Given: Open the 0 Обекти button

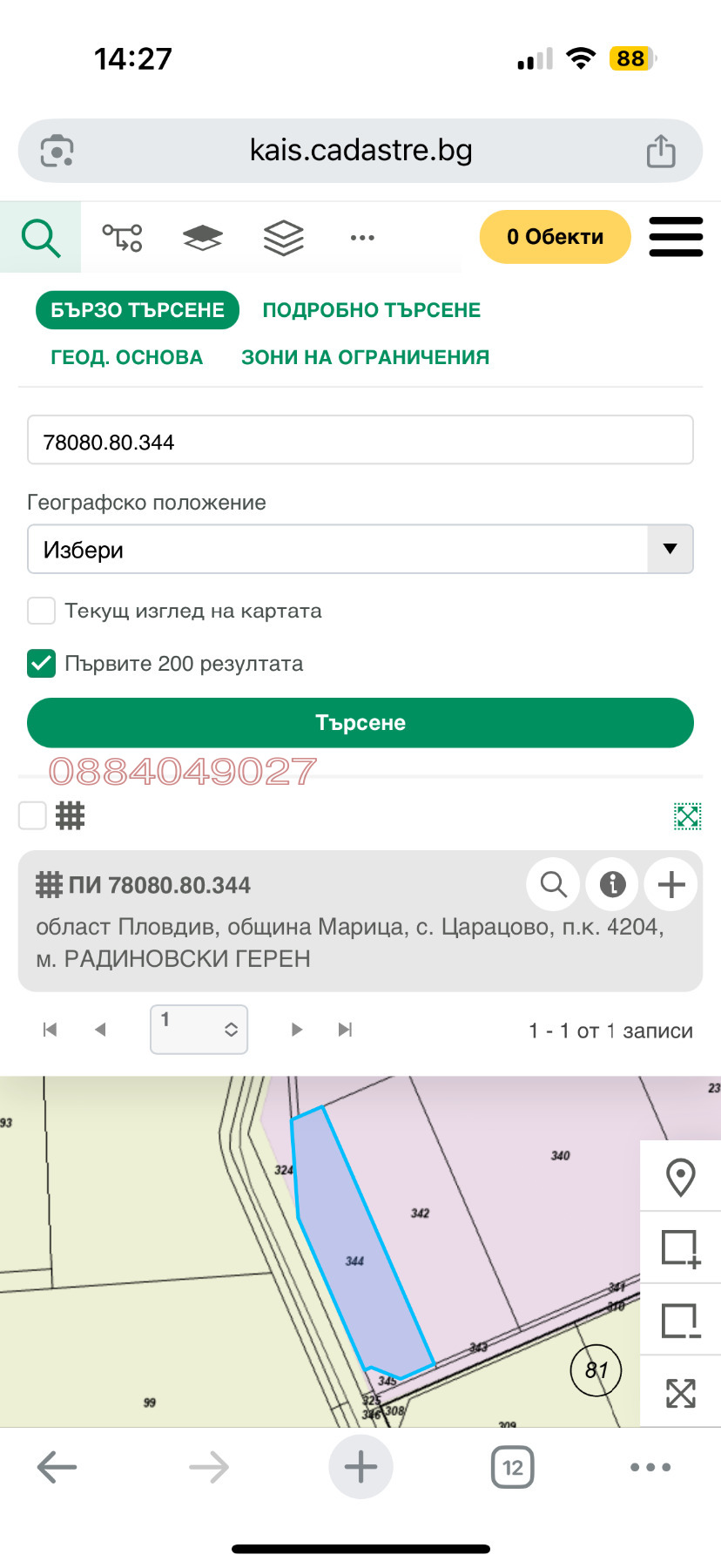Looking at the screenshot, I should click(555, 237).
